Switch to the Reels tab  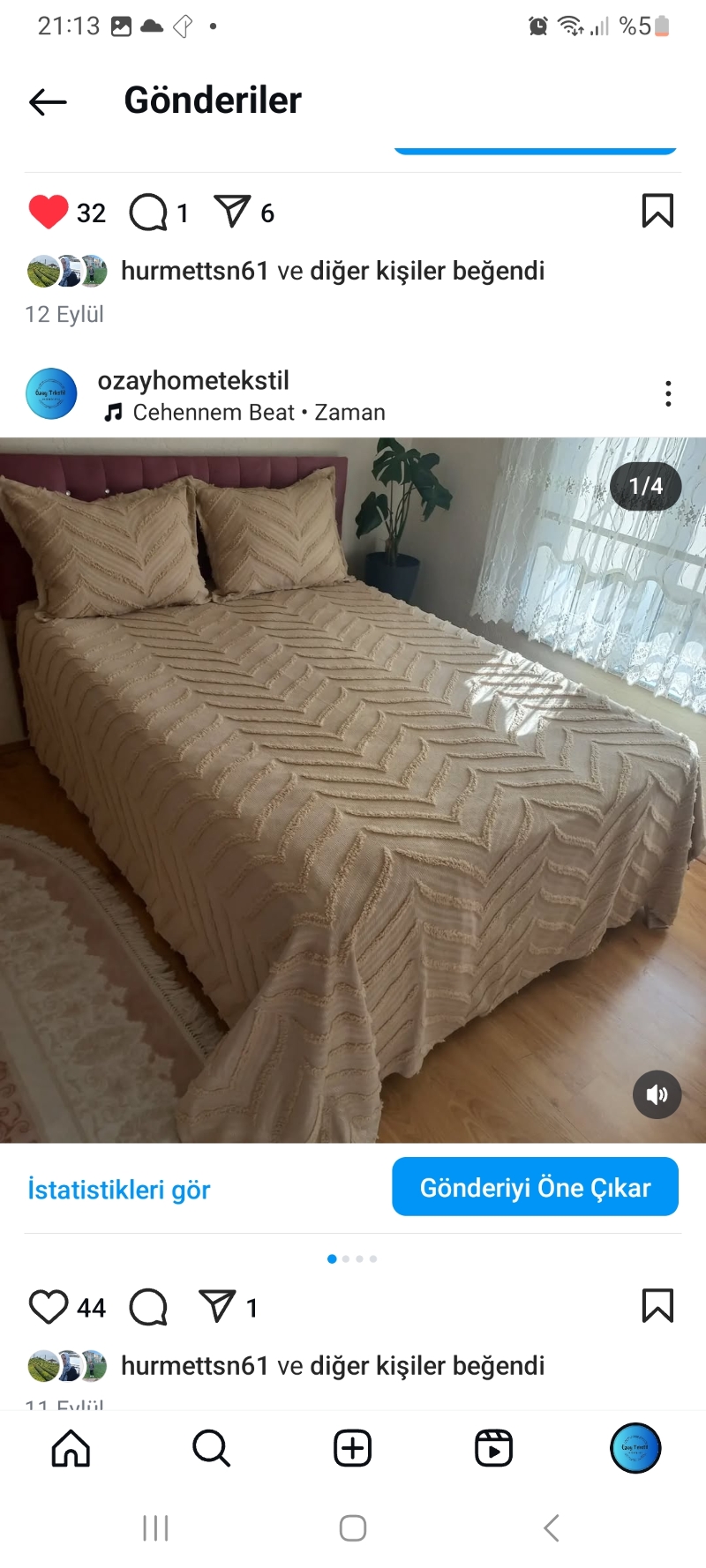click(x=493, y=1449)
